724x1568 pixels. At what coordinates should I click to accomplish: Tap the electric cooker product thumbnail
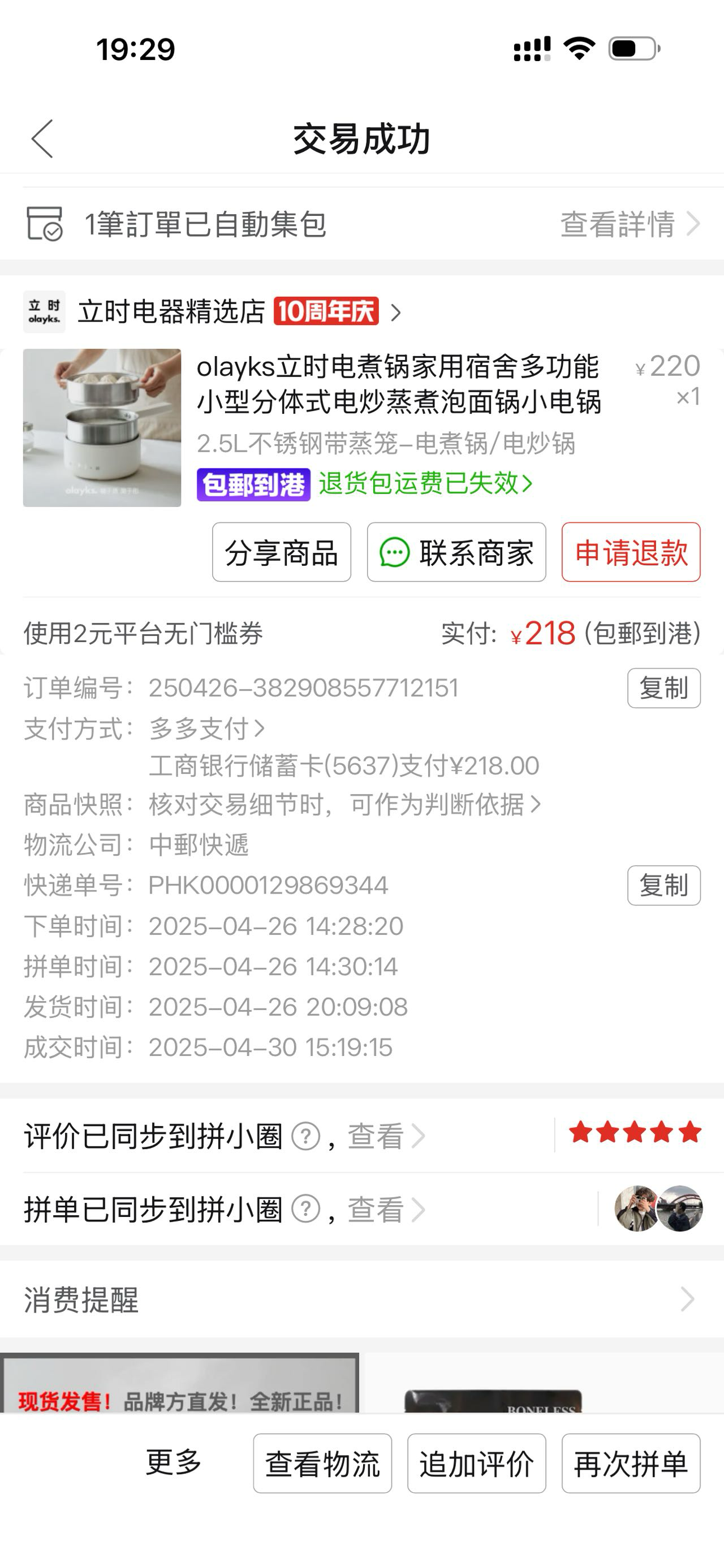pyautogui.click(x=102, y=427)
